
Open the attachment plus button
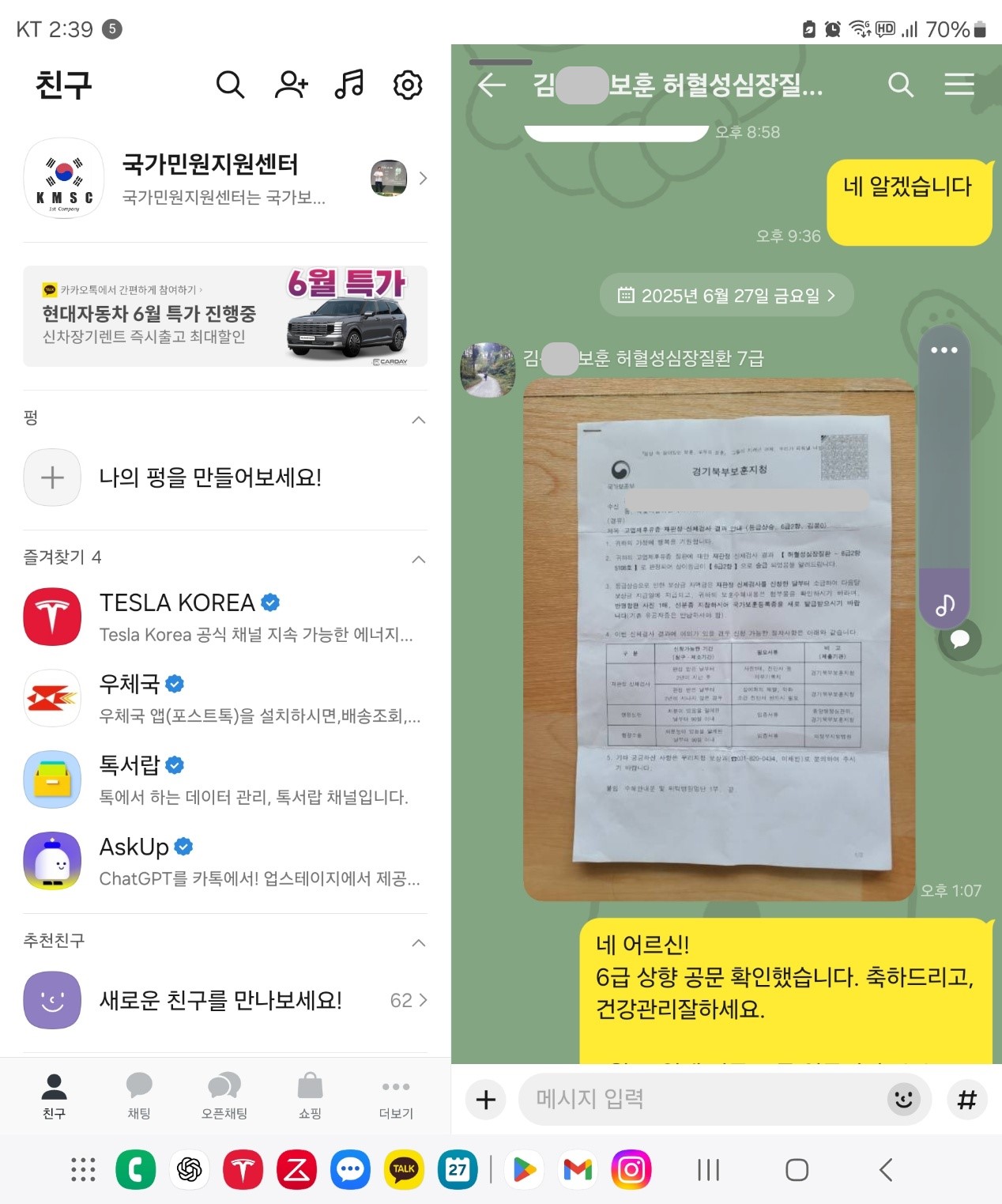point(486,1100)
